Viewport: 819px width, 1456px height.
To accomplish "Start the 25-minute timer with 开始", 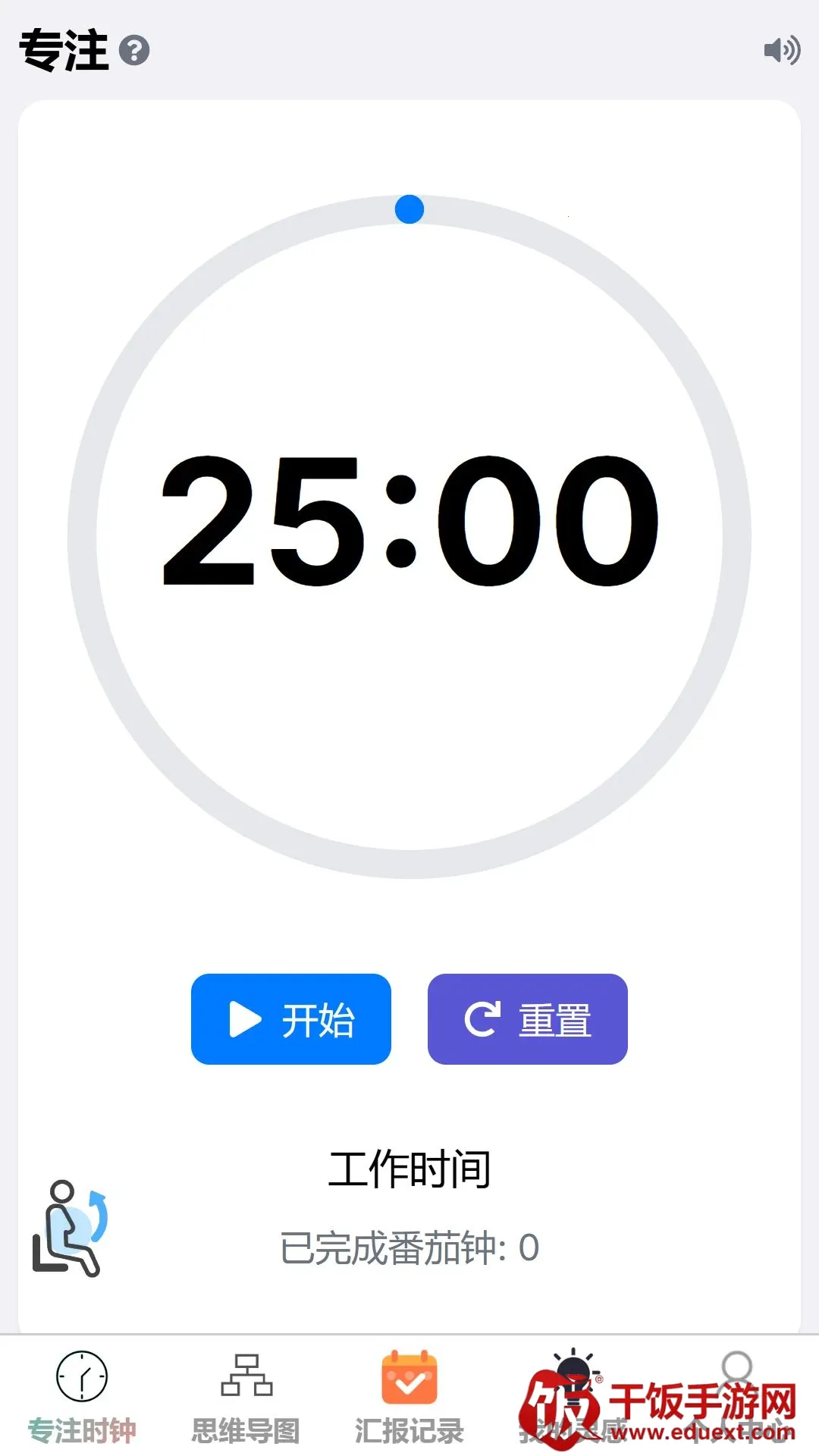I will [291, 1019].
